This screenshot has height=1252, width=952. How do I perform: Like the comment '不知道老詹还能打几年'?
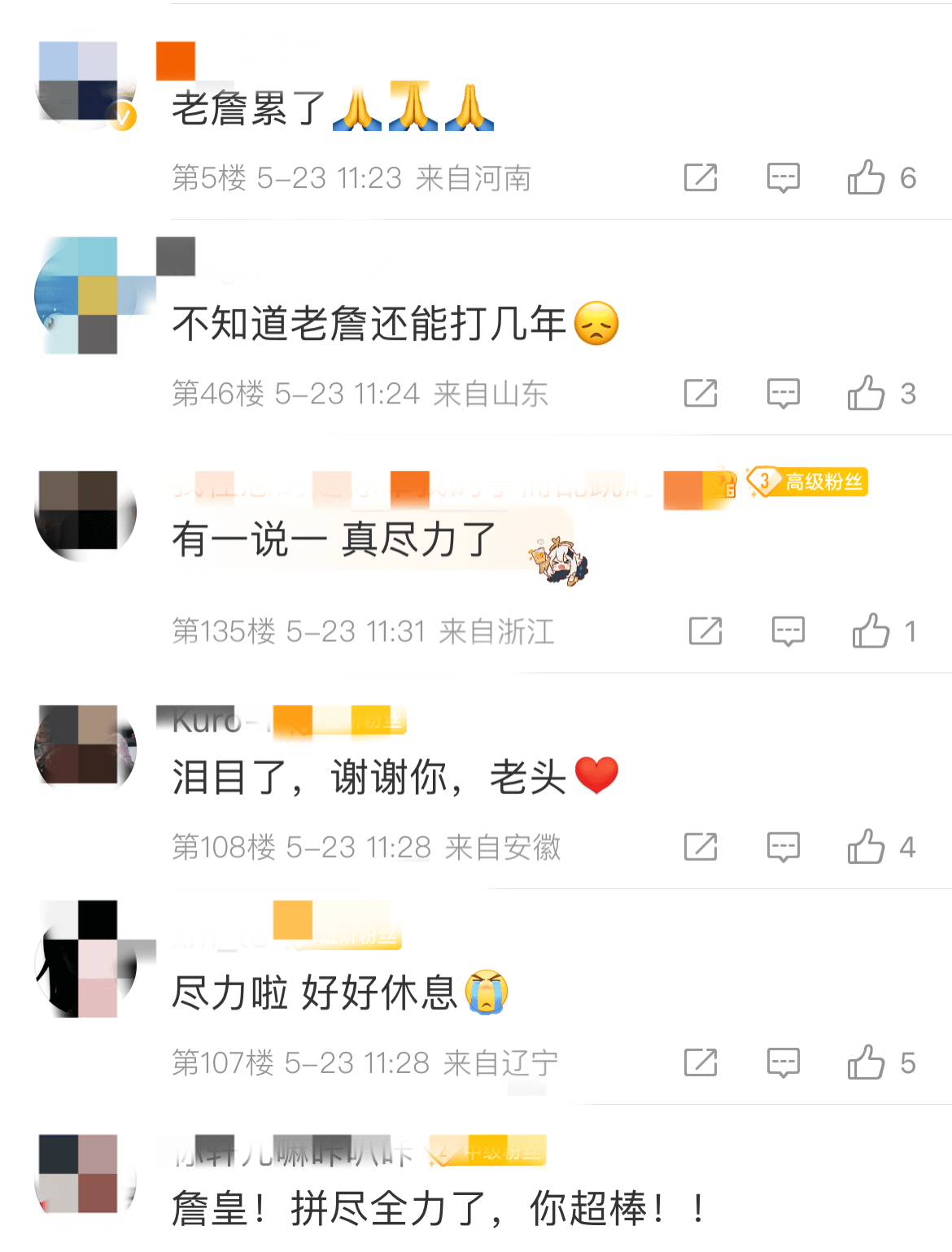click(x=867, y=394)
